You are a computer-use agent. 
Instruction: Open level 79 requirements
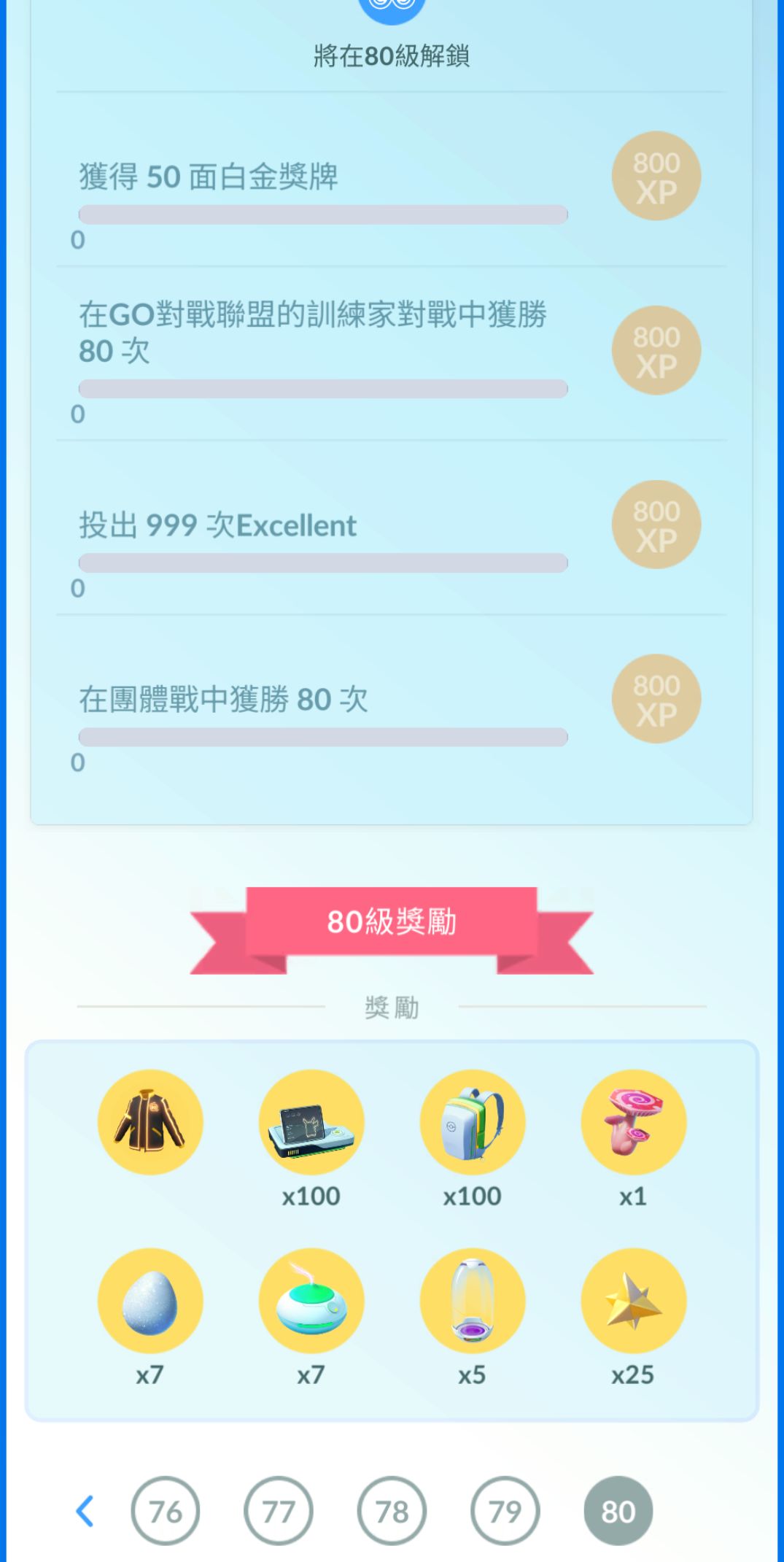[x=505, y=1511]
